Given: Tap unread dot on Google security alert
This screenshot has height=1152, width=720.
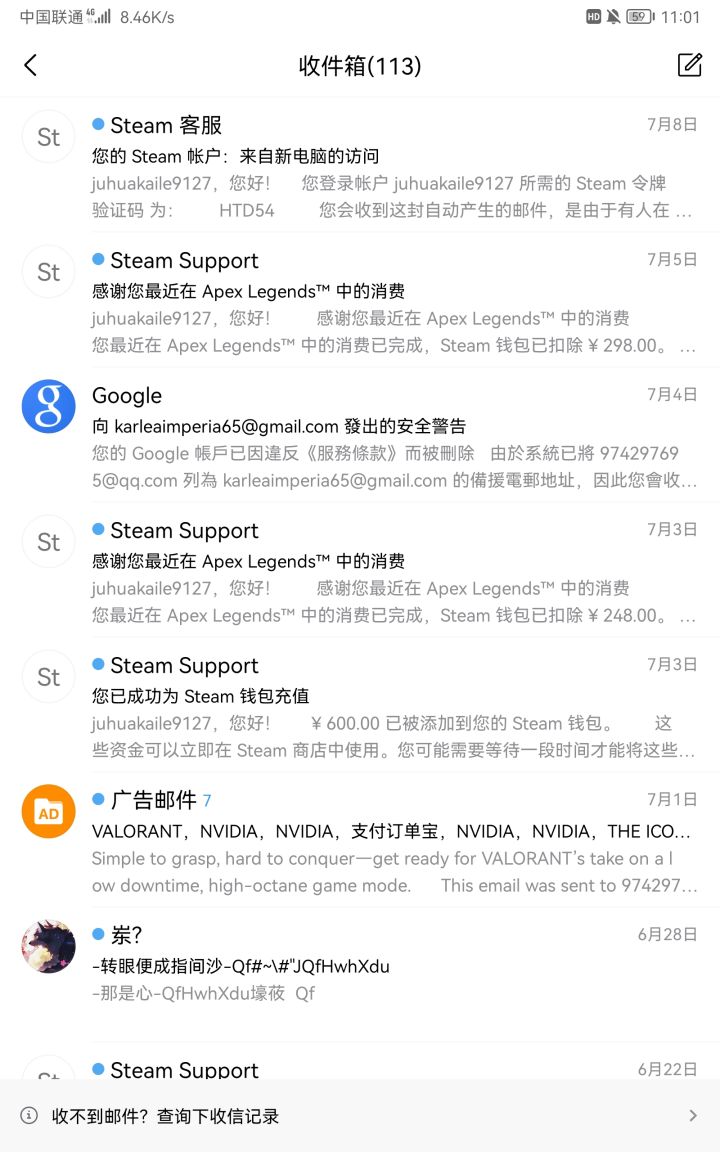Looking at the screenshot, I should click(97, 395).
